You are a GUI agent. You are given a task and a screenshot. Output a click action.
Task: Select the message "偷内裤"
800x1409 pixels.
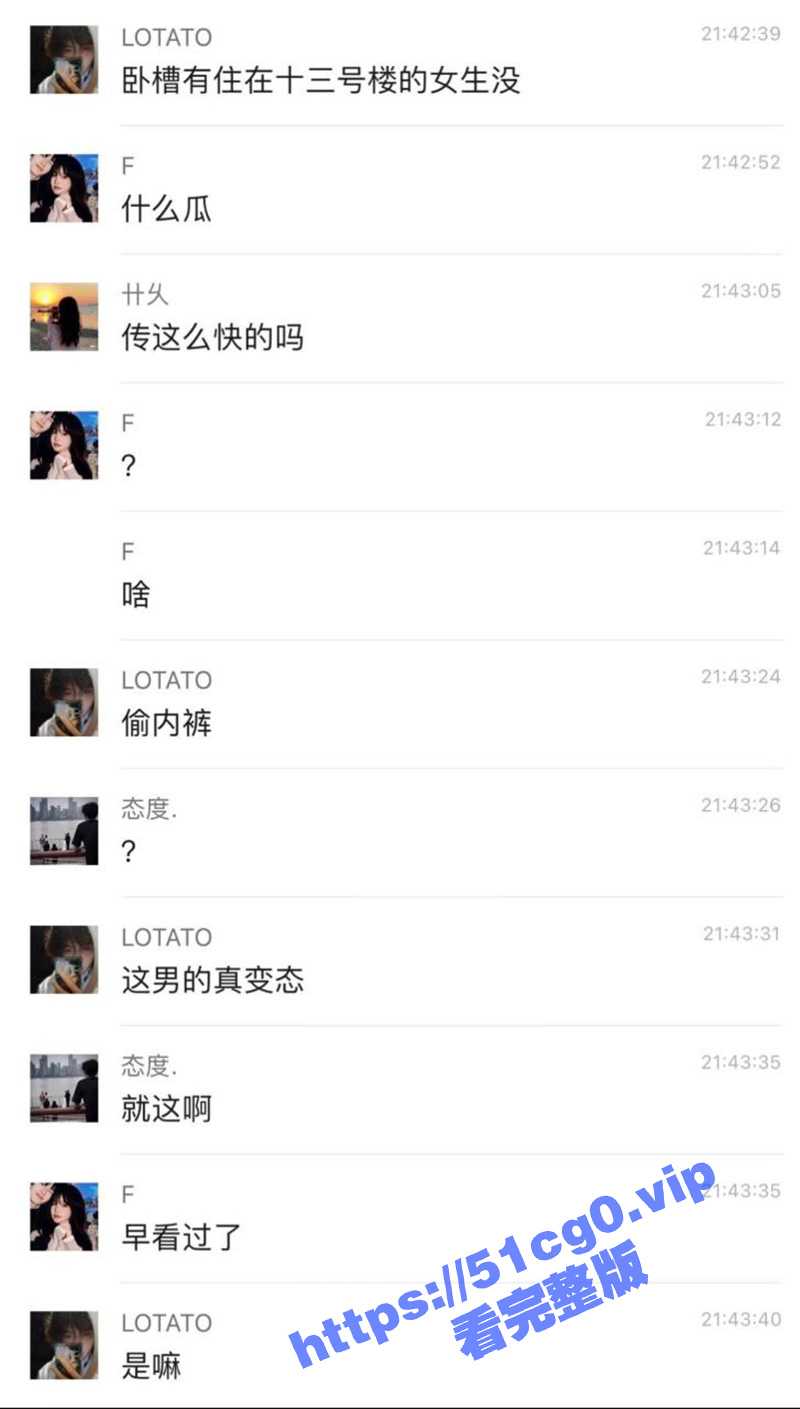[x=166, y=724]
